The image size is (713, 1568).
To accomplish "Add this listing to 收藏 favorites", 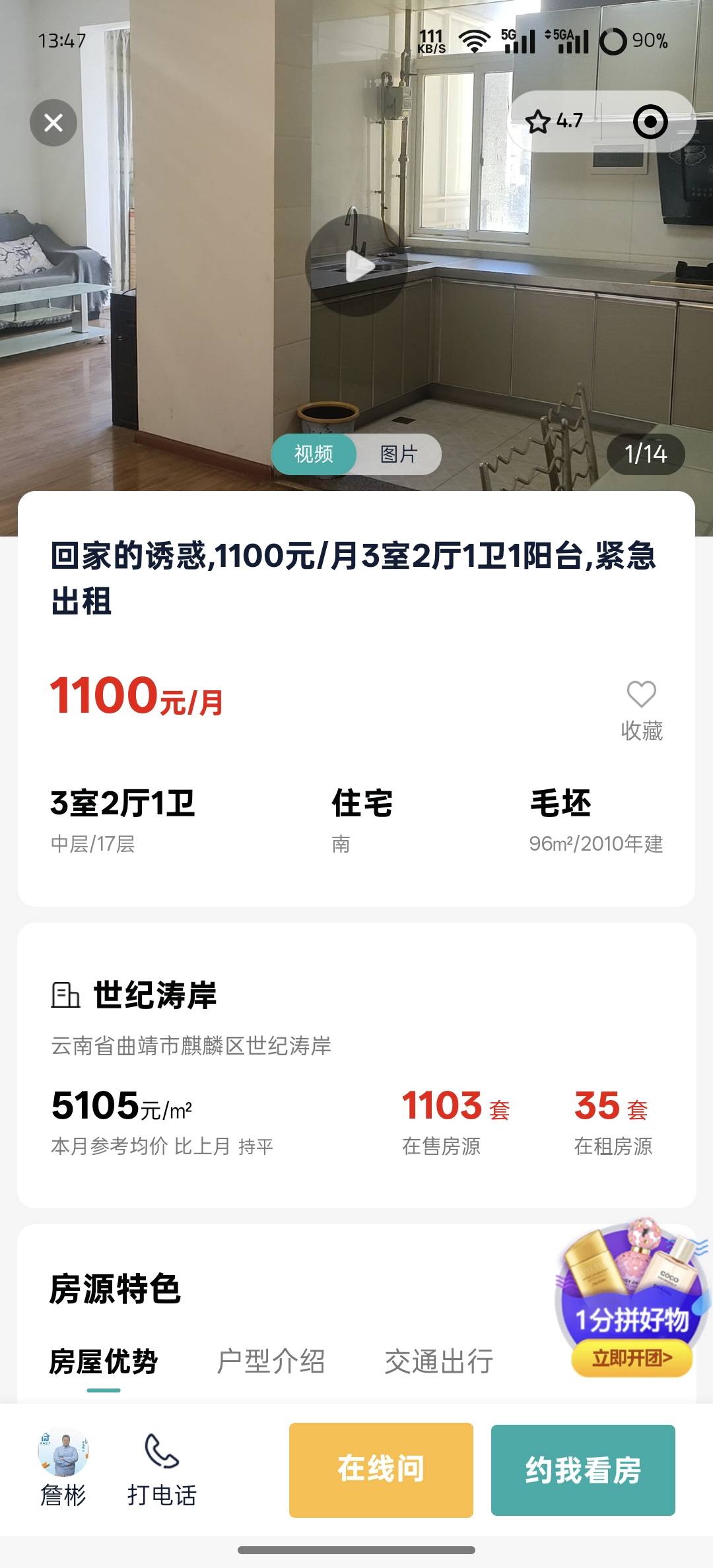I will point(641,710).
